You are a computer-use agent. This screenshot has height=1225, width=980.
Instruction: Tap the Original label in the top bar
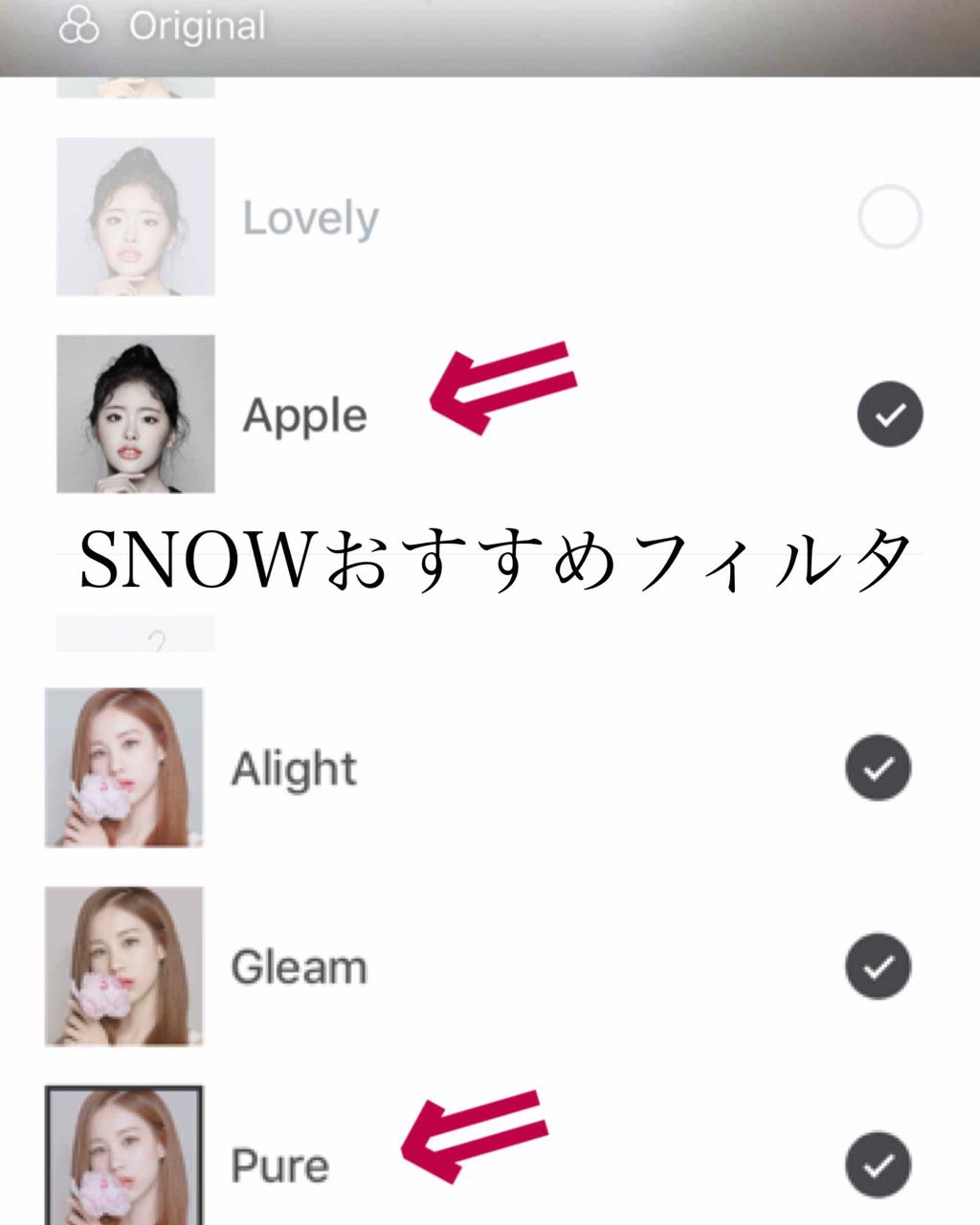coord(196,26)
